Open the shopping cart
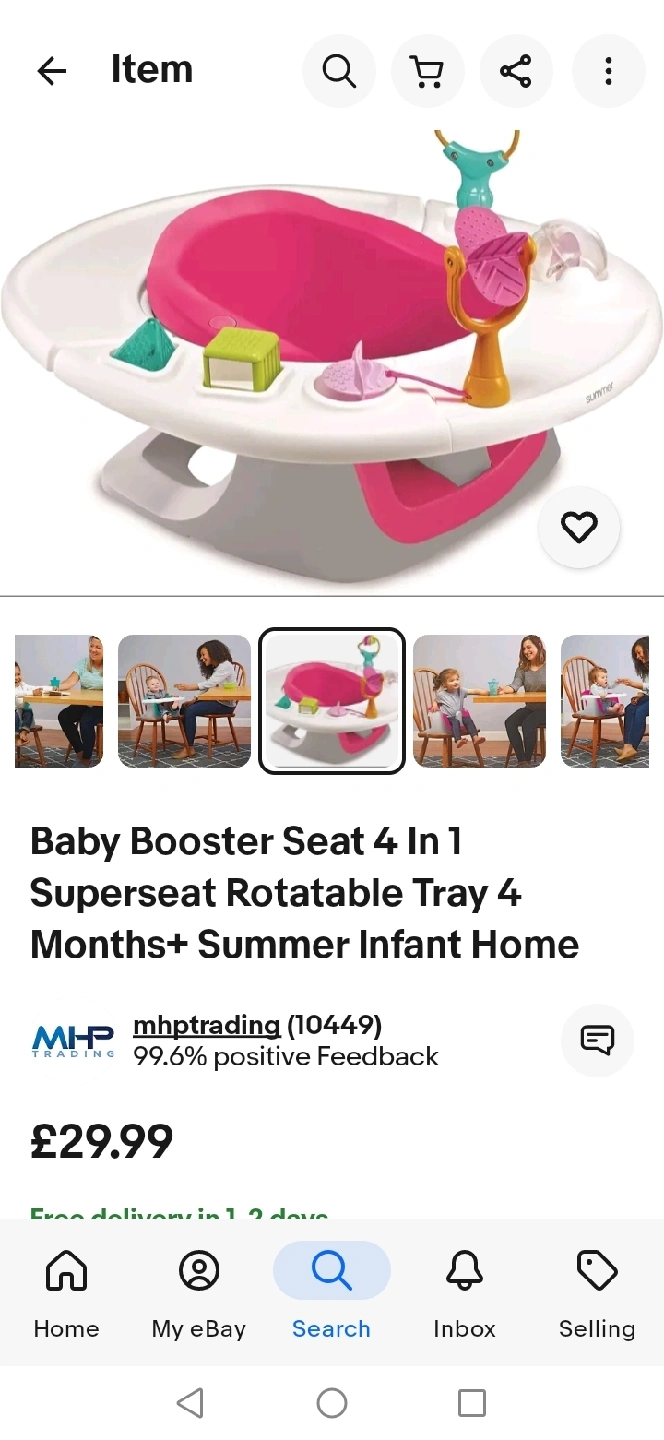The width and height of the screenshot is (664, 1440). [427, 71]
